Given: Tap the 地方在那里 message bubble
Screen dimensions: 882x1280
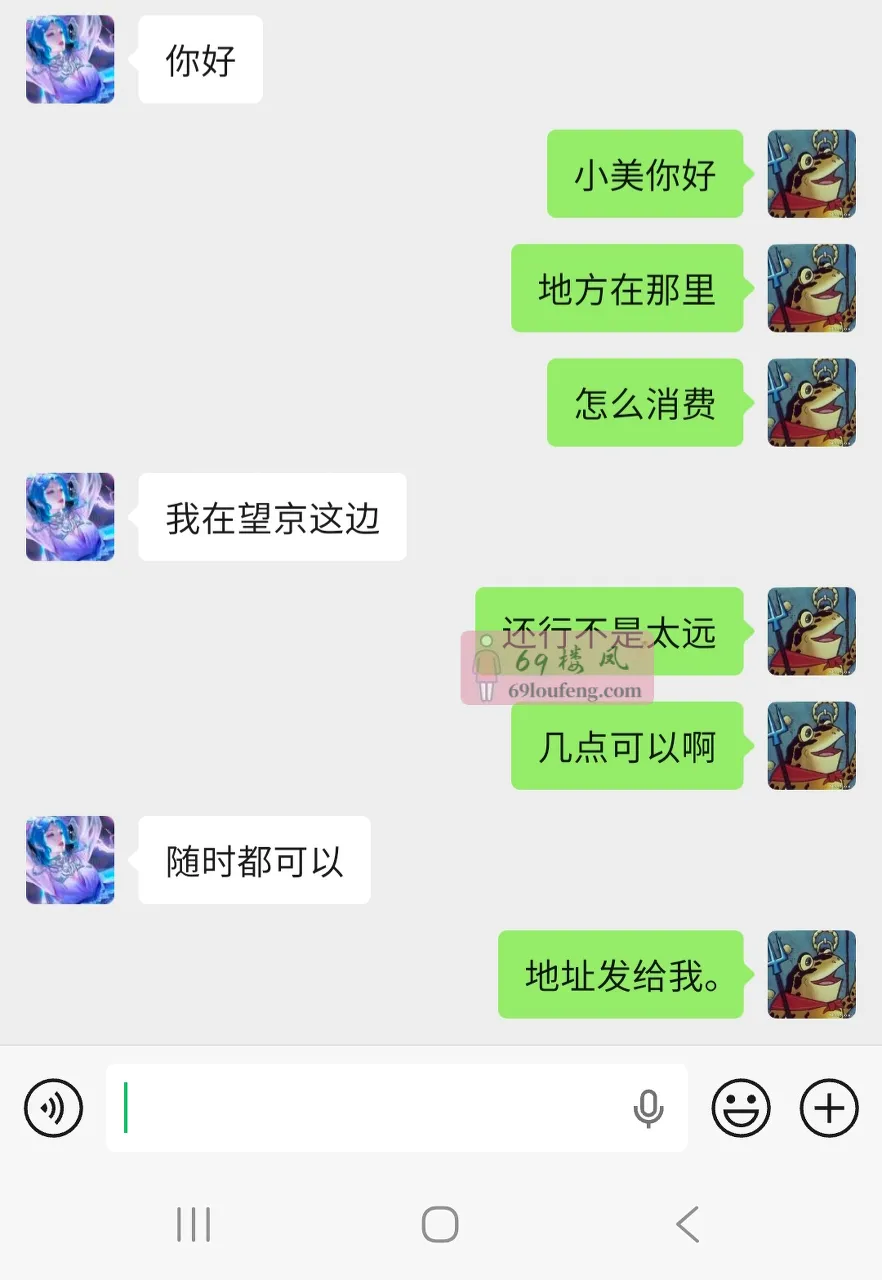Looking at the screenshot, I should pos(628,289).
